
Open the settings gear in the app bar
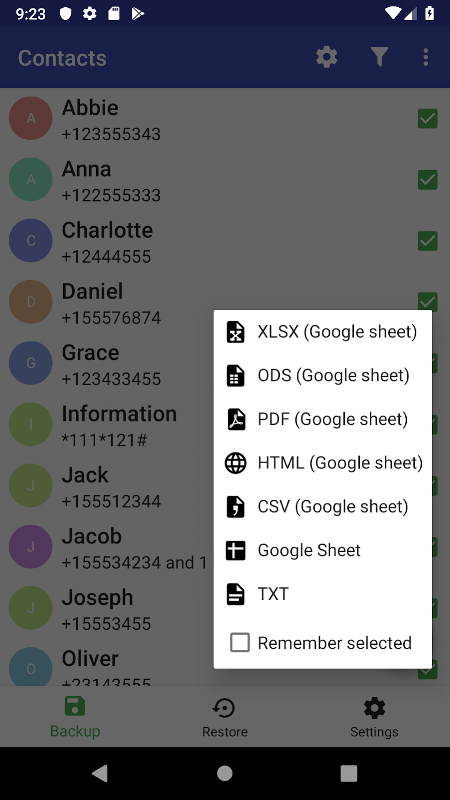(x=327, y=57)
